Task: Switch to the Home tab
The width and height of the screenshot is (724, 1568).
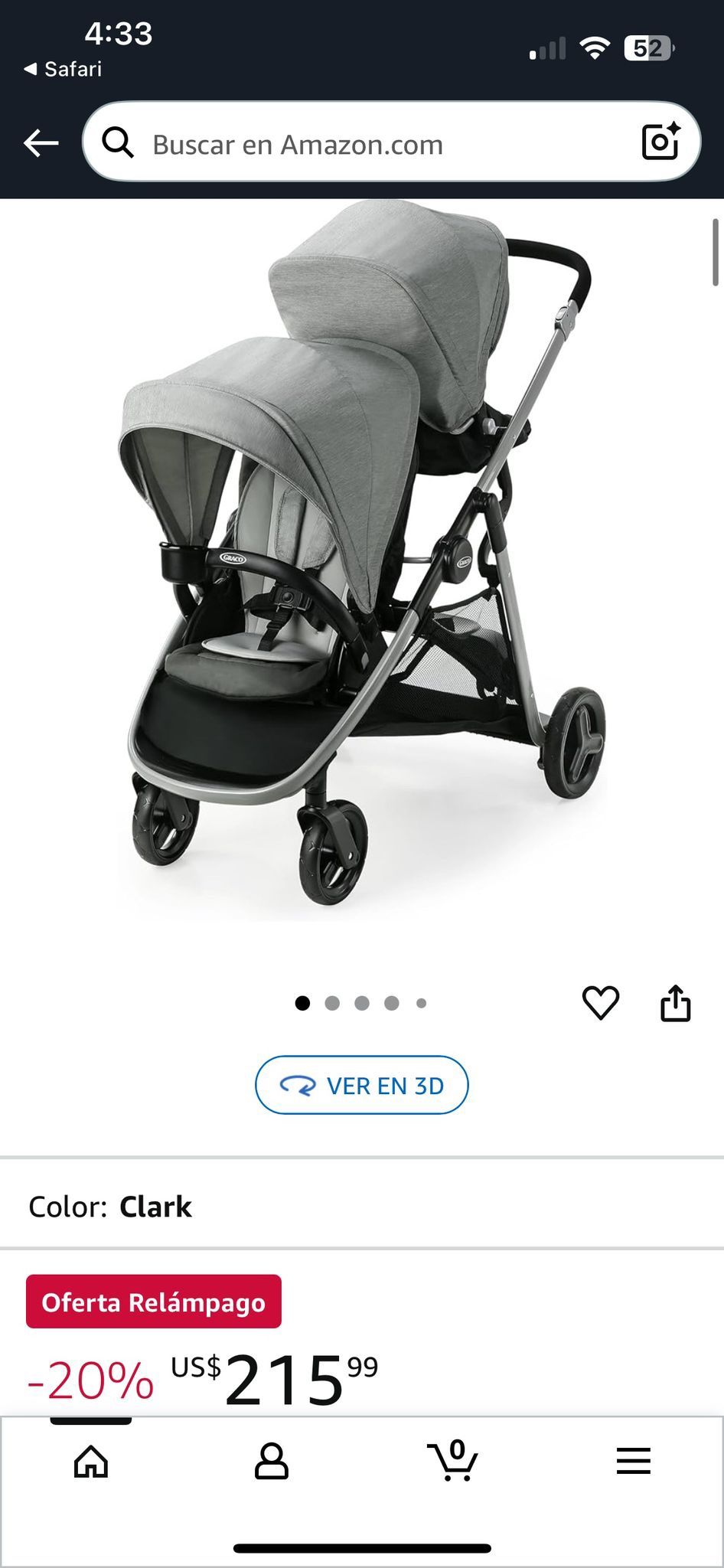Action: 91,1461
